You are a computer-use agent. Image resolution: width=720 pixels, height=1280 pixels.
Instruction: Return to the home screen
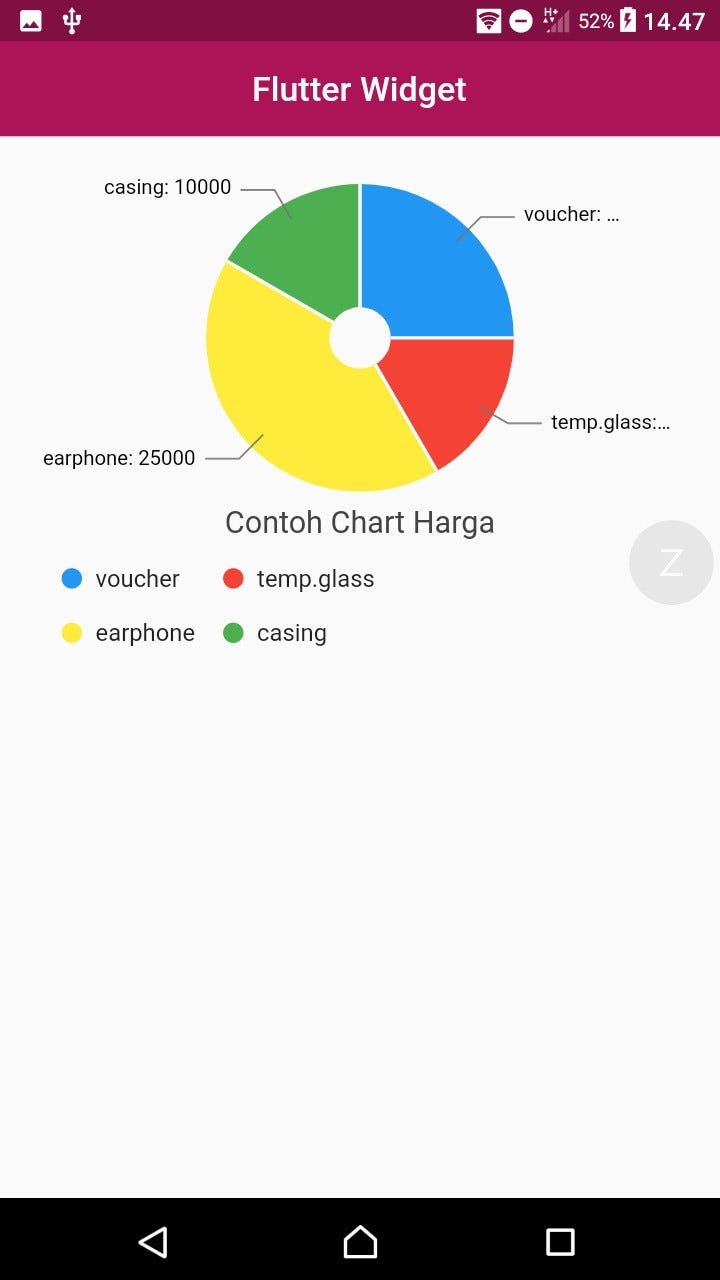point(360,1242)
